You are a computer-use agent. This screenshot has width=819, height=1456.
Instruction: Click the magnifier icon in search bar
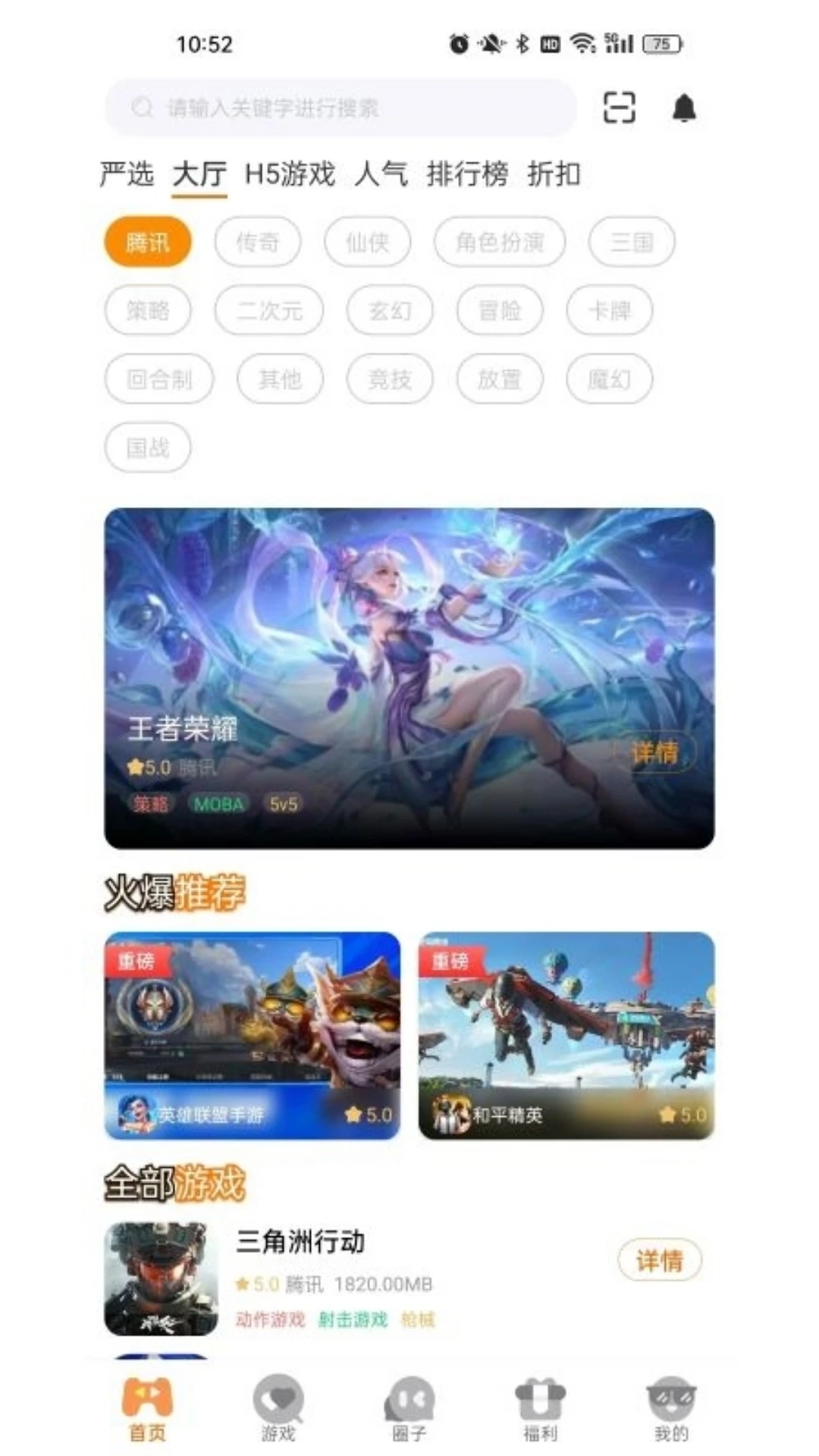140,108
